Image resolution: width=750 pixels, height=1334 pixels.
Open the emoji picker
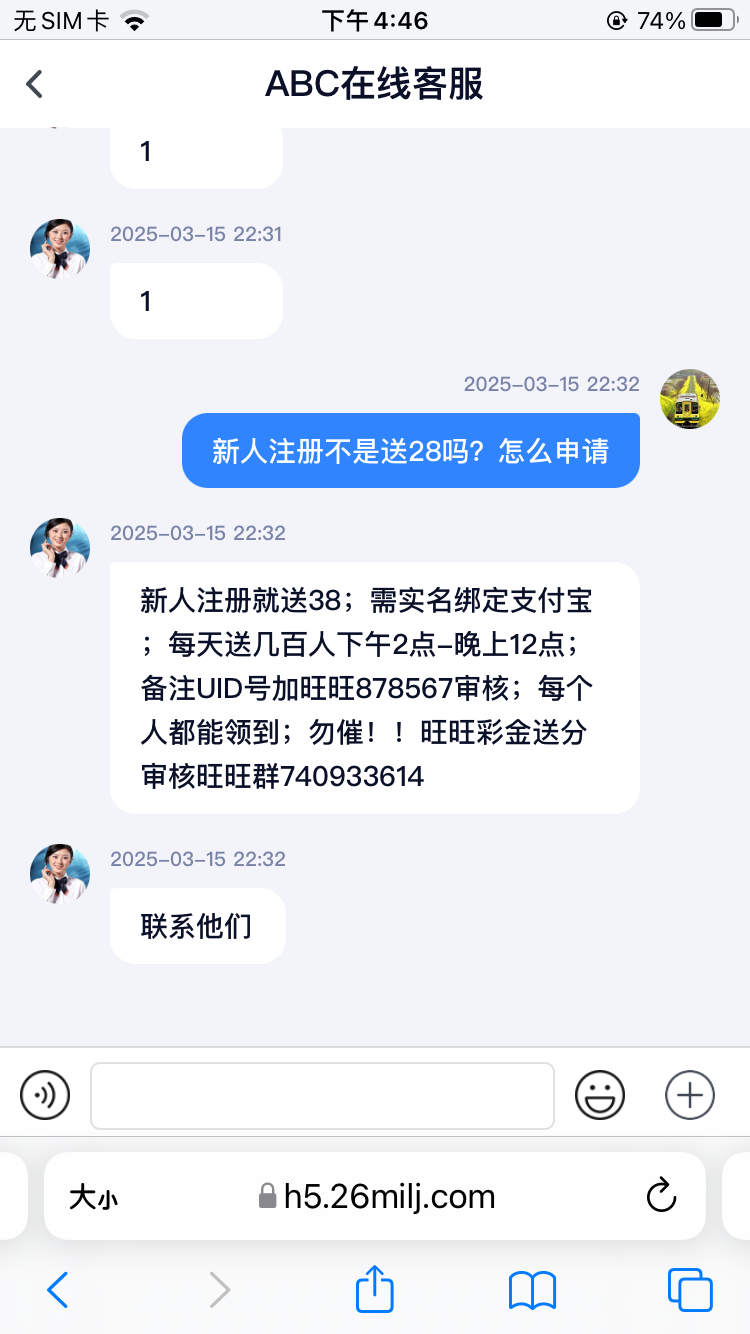(x=600, y=1094)
